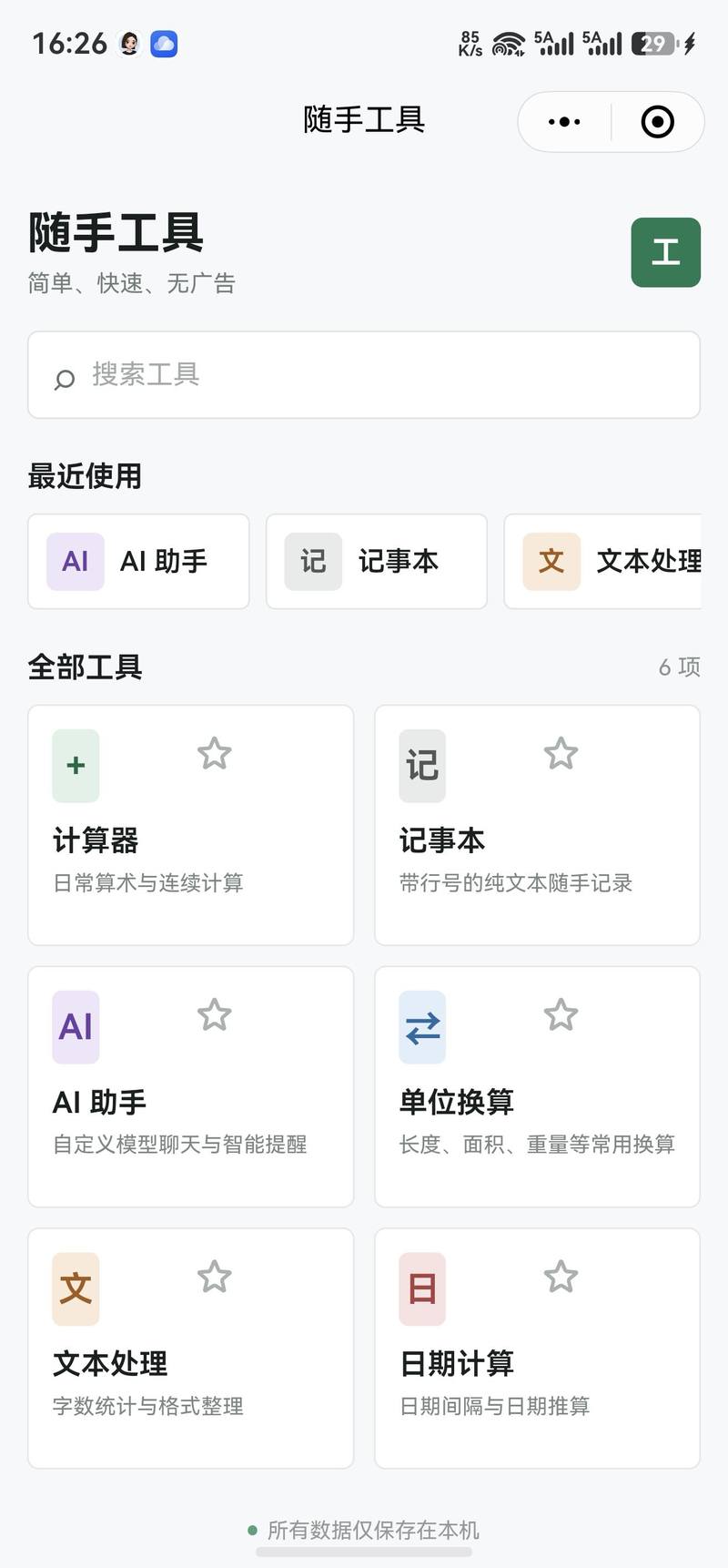The image size is (728, 1568).
Task: Open the 计算器 tool card
Action: tap(191, 825)
